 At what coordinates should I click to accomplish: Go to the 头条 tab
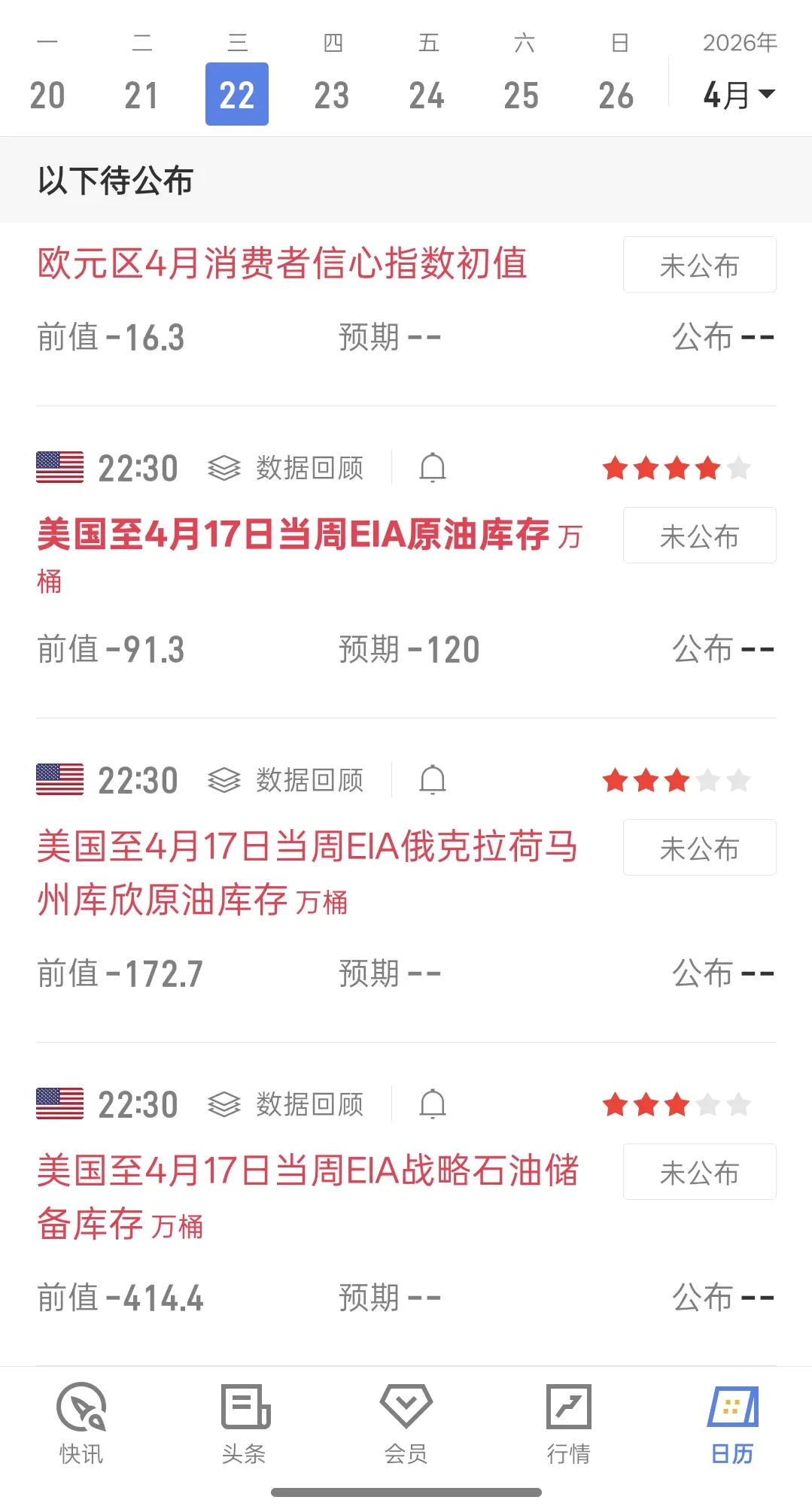pyautogui.click(x=244, y=1423)
